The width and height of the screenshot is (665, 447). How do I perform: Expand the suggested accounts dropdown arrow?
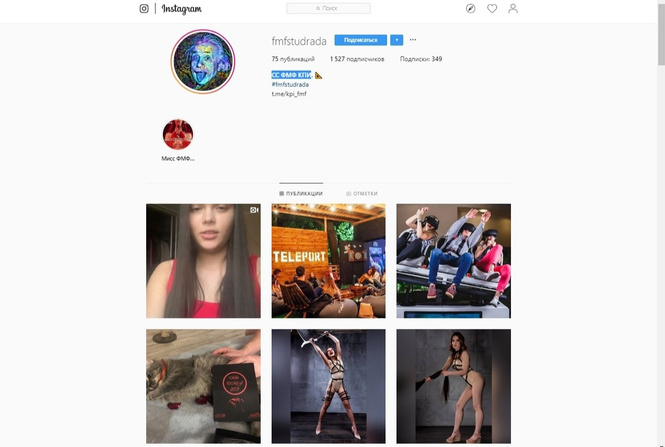click(x=396, y=40)
